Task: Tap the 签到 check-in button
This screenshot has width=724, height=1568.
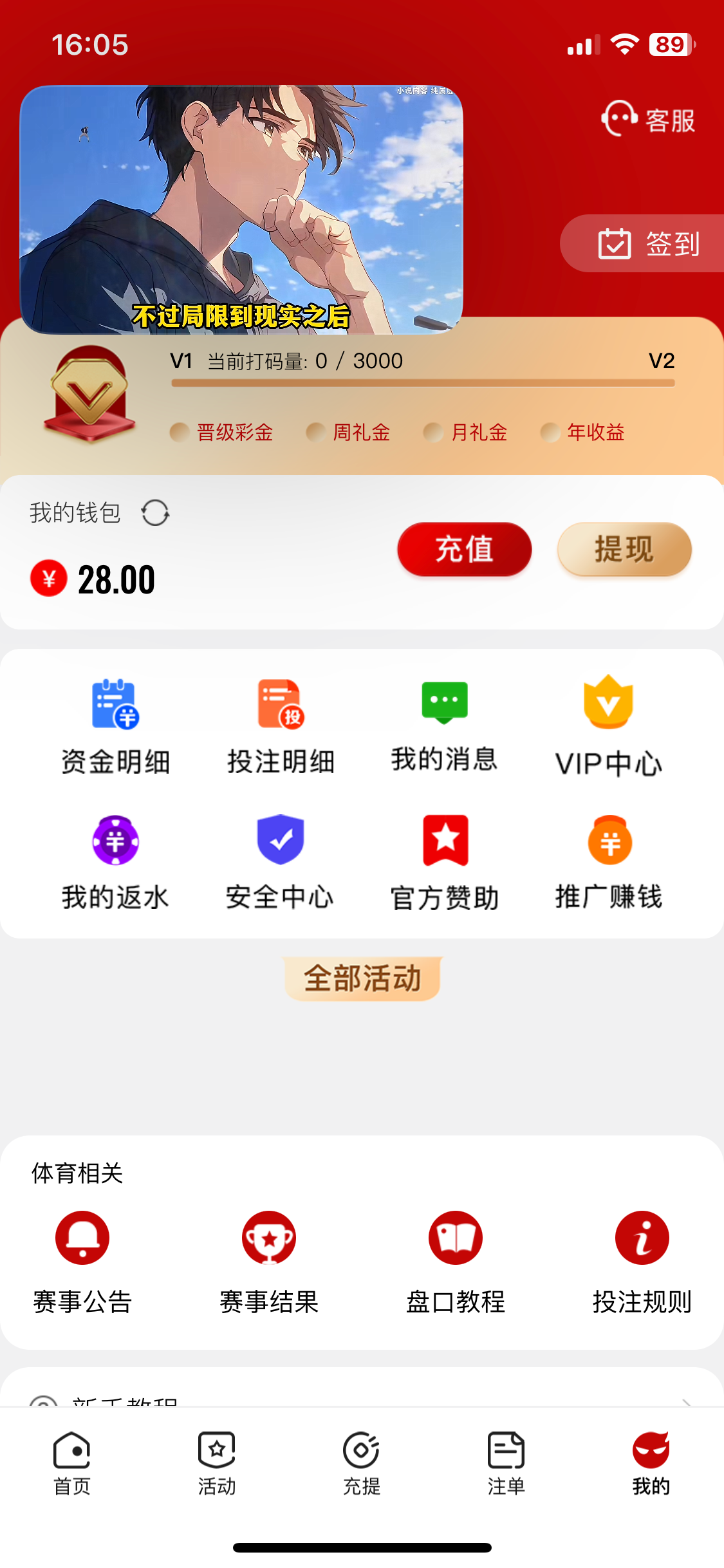Action: pyautogui.click(x=648, y=244)
